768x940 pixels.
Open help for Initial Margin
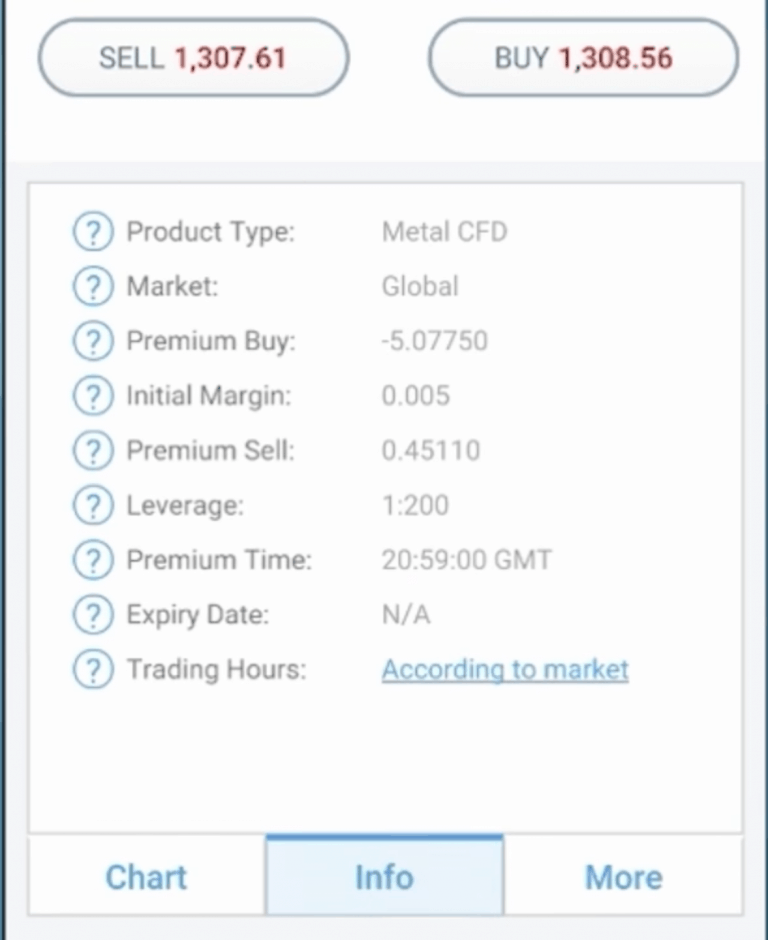[92, 395]
